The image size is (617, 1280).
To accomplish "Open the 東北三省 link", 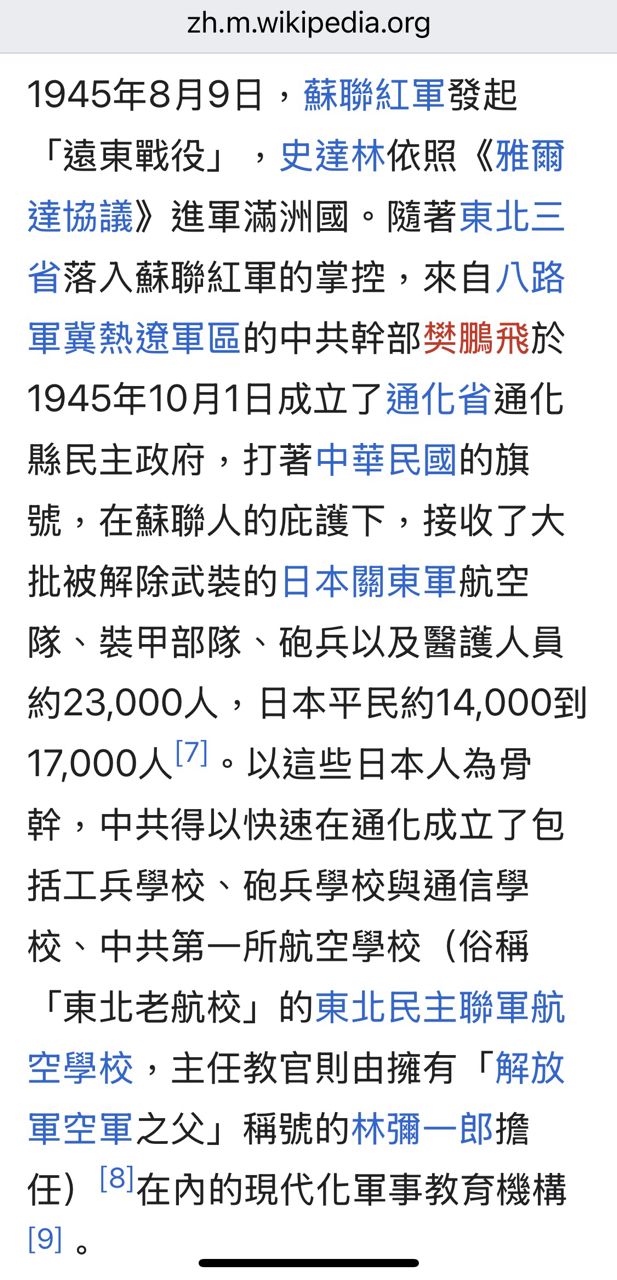I will click(512, 218).
